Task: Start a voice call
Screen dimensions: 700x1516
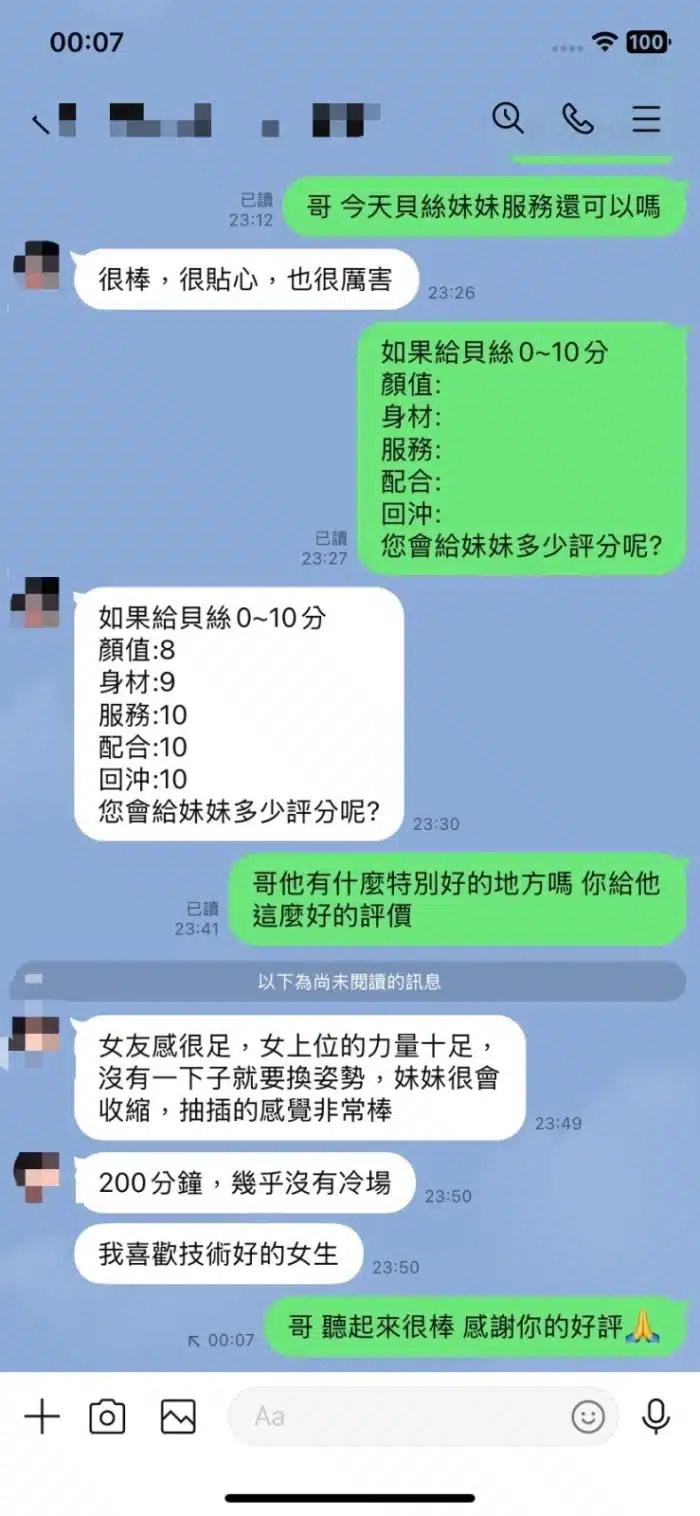Action: pos(577,119)
